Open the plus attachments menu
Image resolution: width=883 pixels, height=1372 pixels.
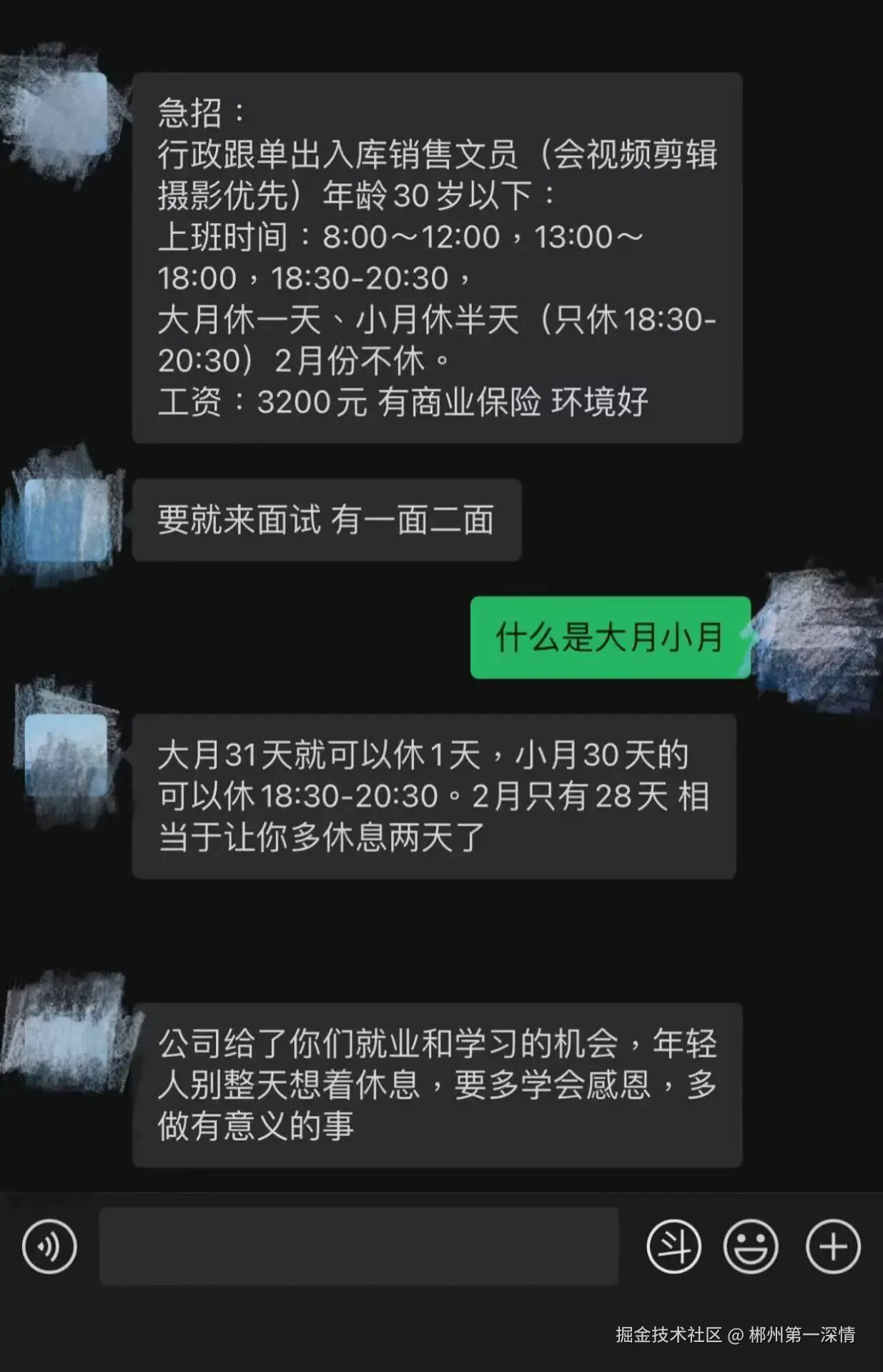833,1247
